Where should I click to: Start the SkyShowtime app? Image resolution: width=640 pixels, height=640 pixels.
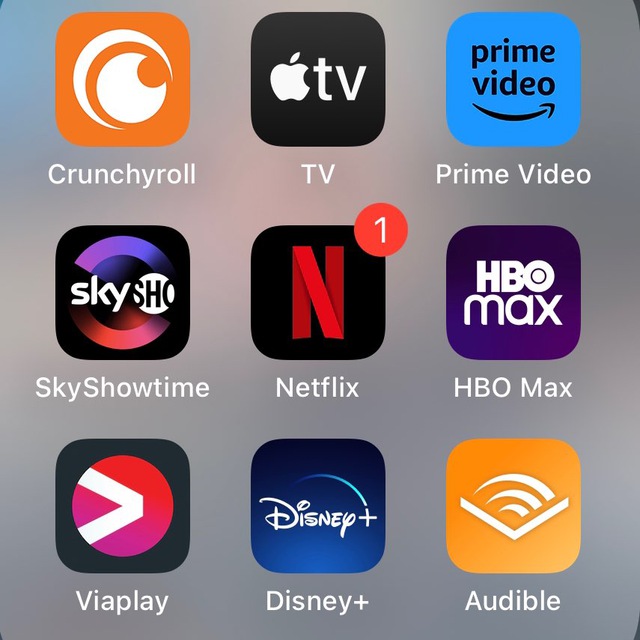point(122,292)
